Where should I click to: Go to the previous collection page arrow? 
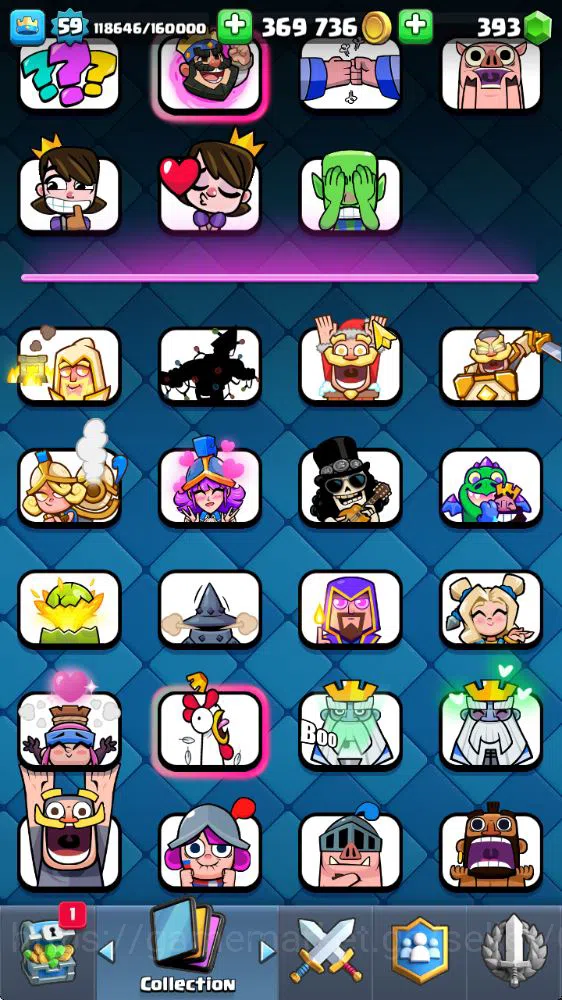[x=107, y=952]
